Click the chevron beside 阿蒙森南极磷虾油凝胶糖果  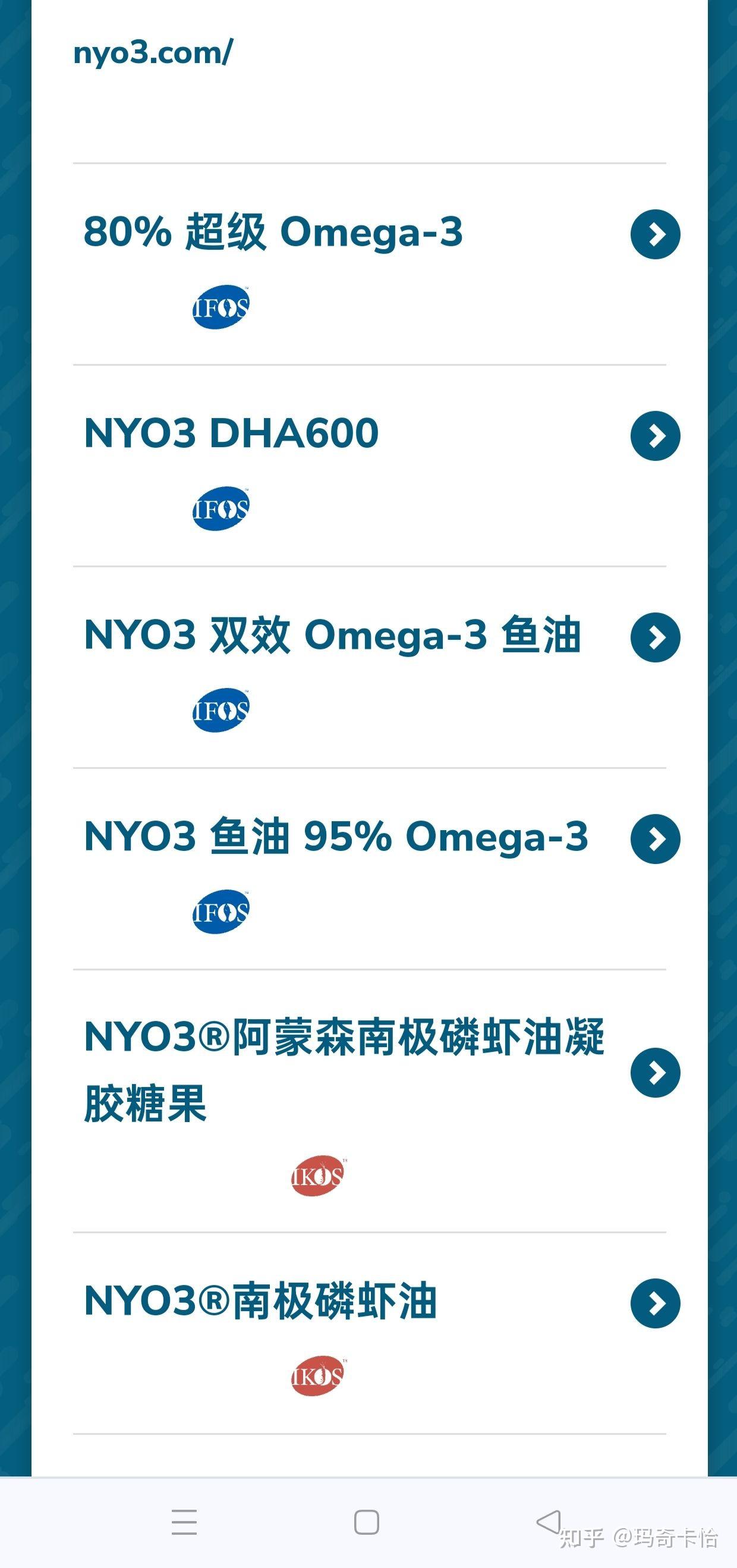point(656,1072)
